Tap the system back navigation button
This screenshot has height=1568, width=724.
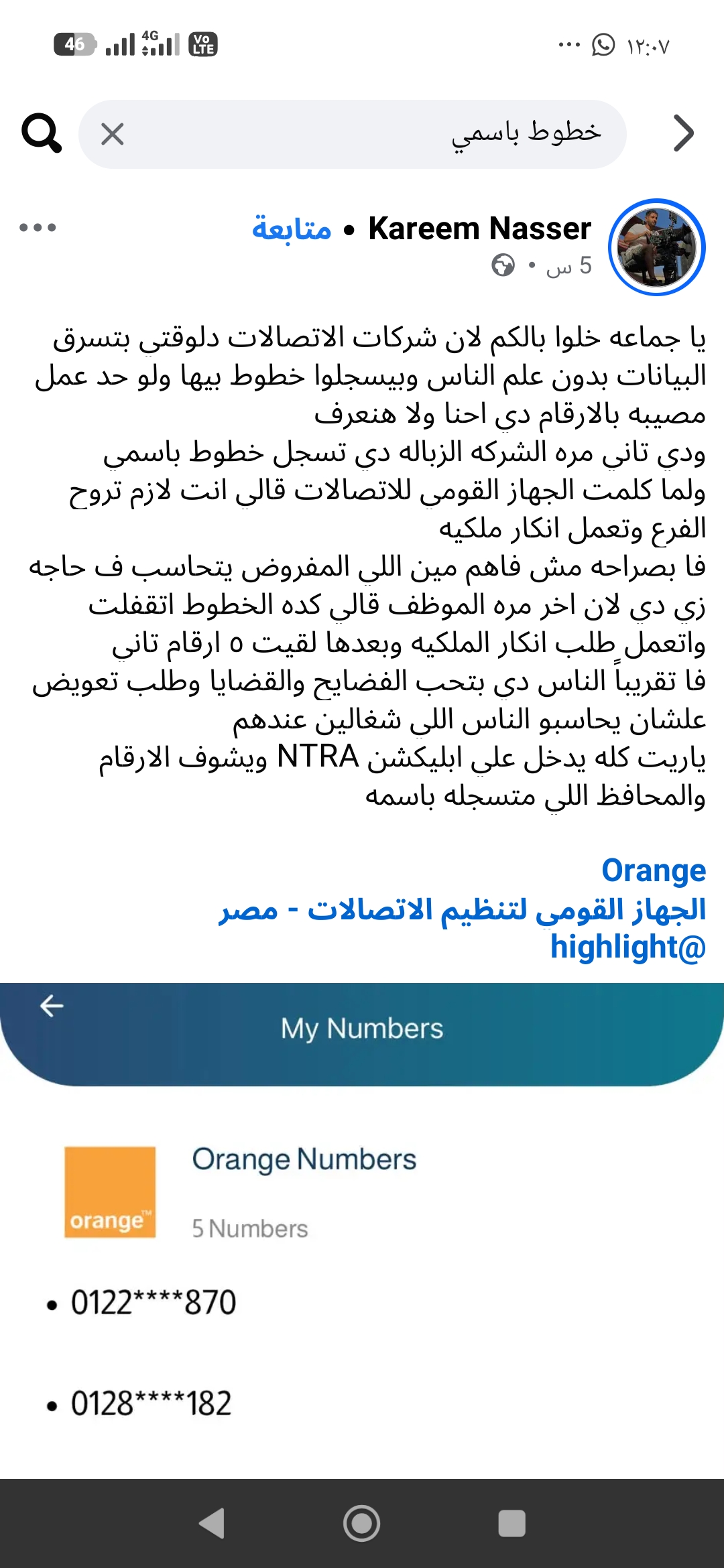point(212,1524)
